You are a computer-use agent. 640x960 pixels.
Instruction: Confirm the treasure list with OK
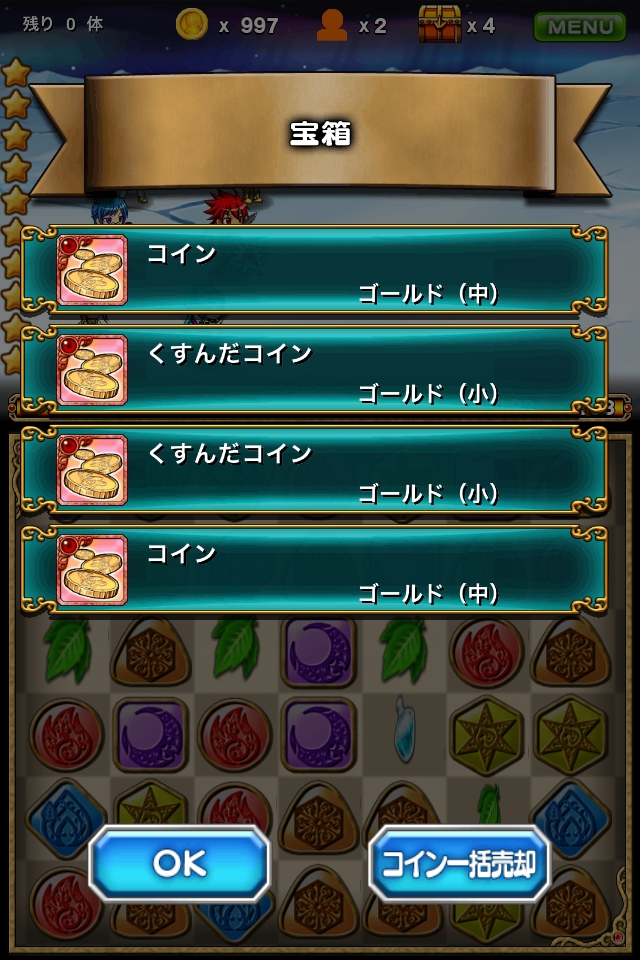[x=180, y=863]
